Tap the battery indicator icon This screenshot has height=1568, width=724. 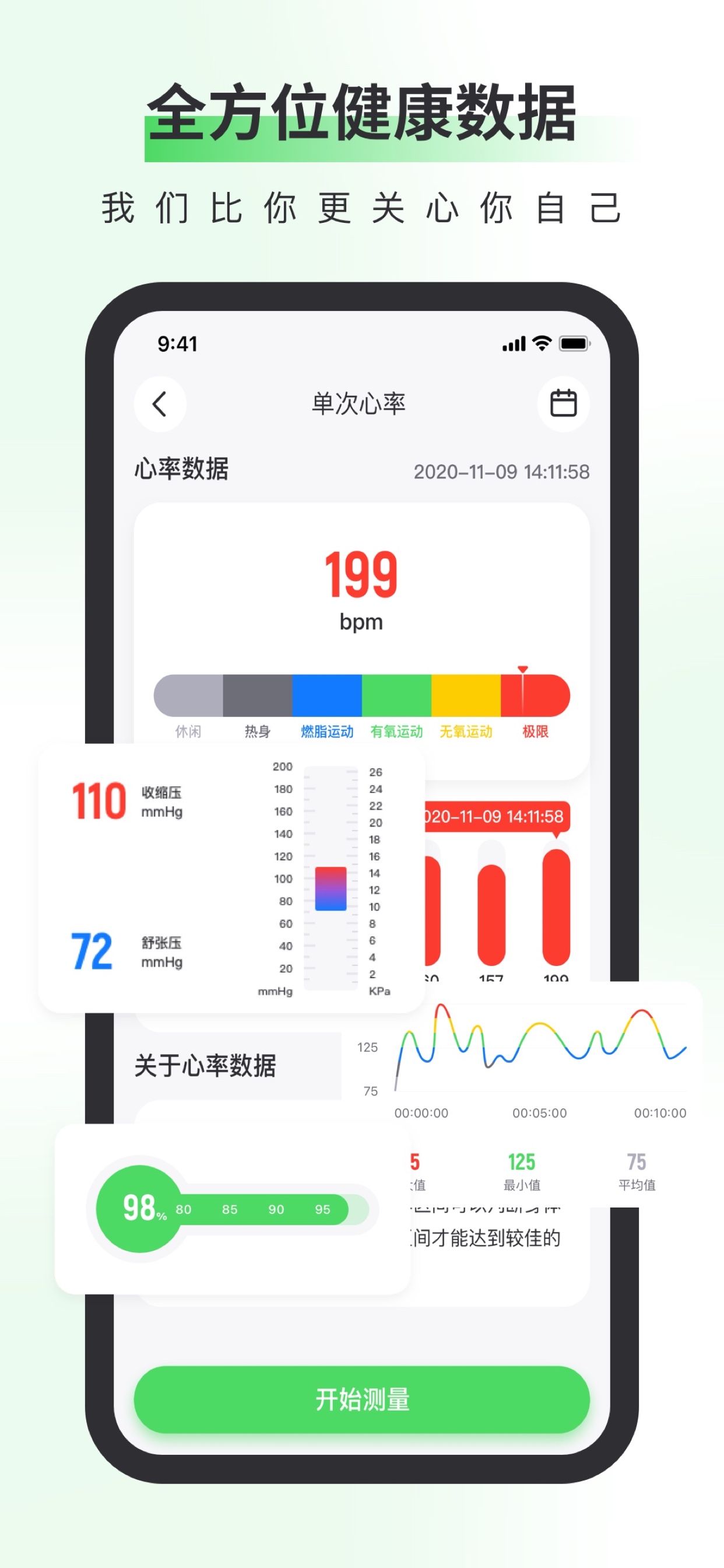coord(574,342)
